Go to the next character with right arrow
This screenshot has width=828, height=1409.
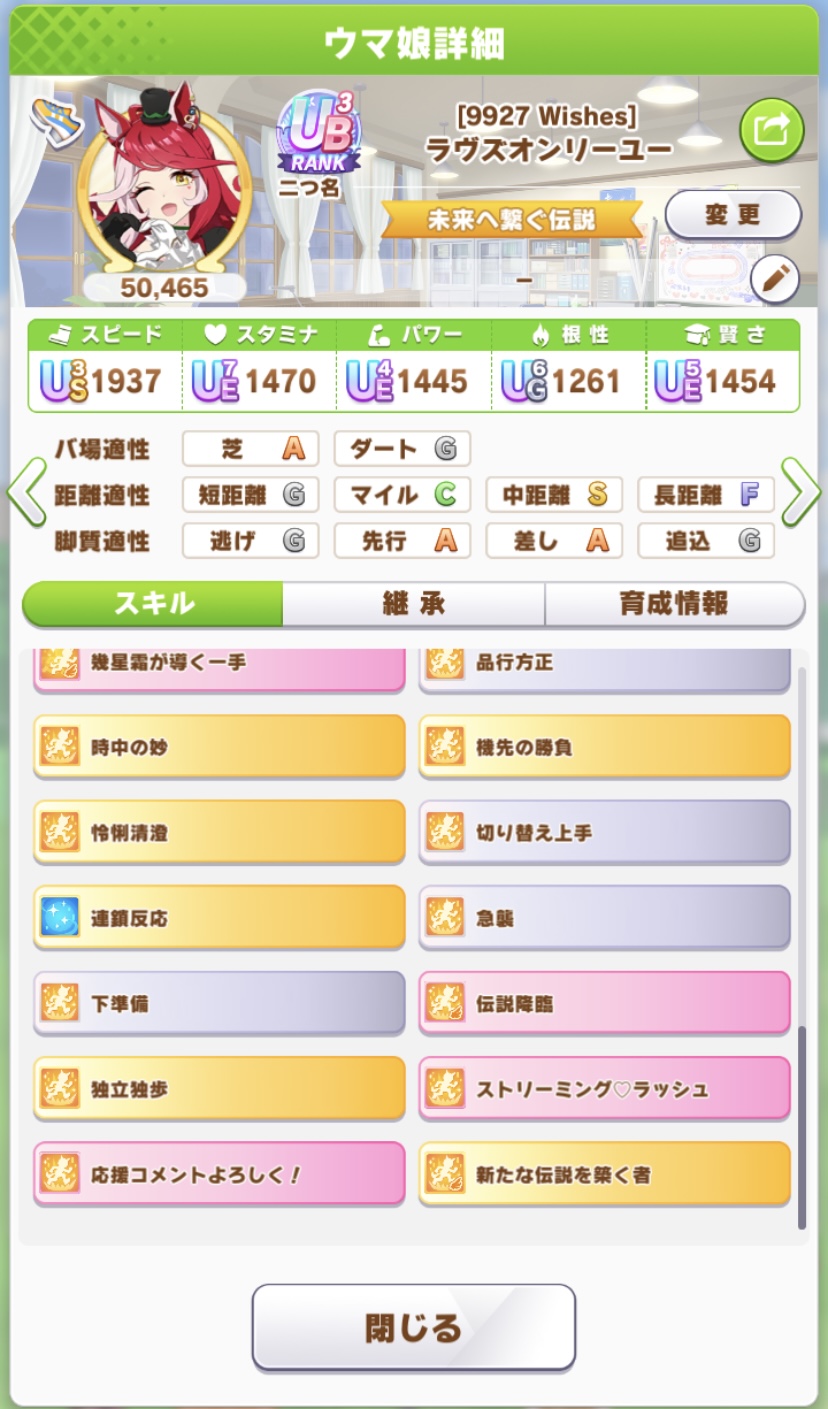(x=800, y=492)
